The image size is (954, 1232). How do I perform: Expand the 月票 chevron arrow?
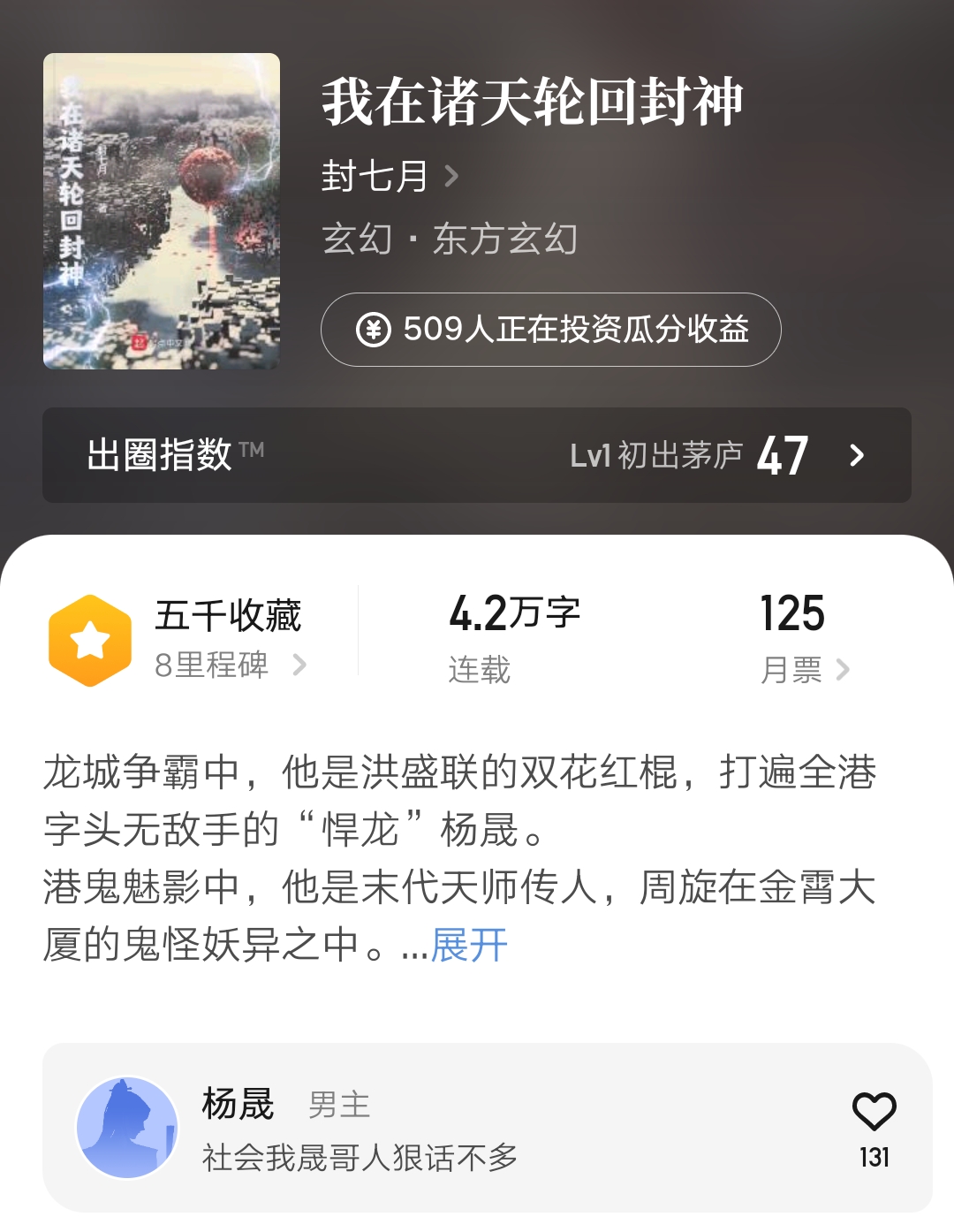point(844,671)
